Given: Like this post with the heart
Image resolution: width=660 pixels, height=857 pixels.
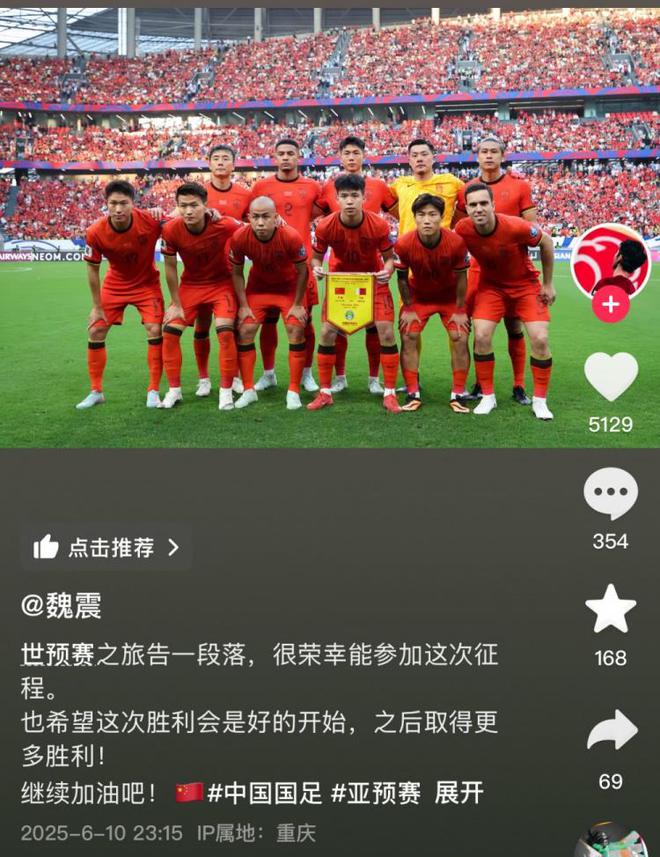Looking at the screenshot, I should [610, 377].
